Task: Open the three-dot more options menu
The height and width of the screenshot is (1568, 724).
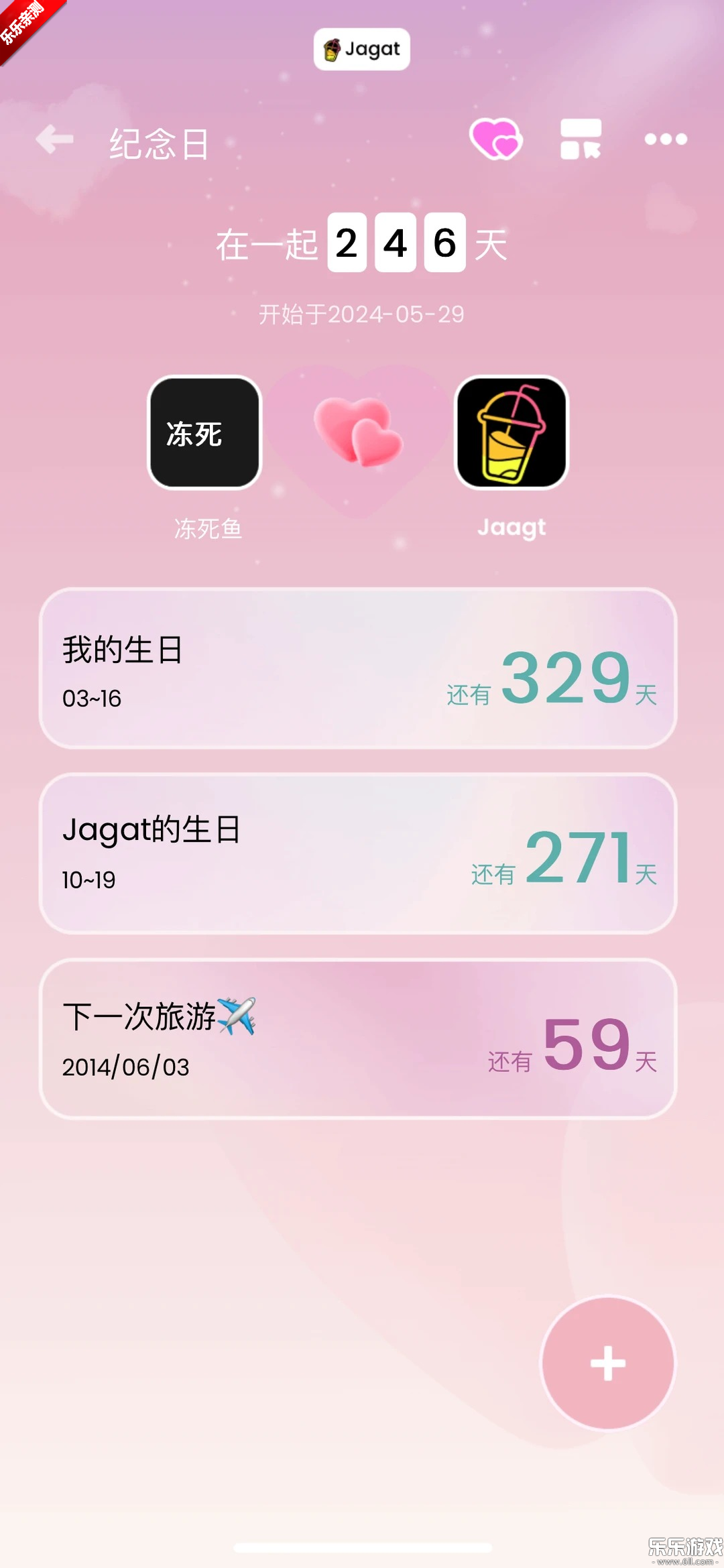Action: point(665,139)
